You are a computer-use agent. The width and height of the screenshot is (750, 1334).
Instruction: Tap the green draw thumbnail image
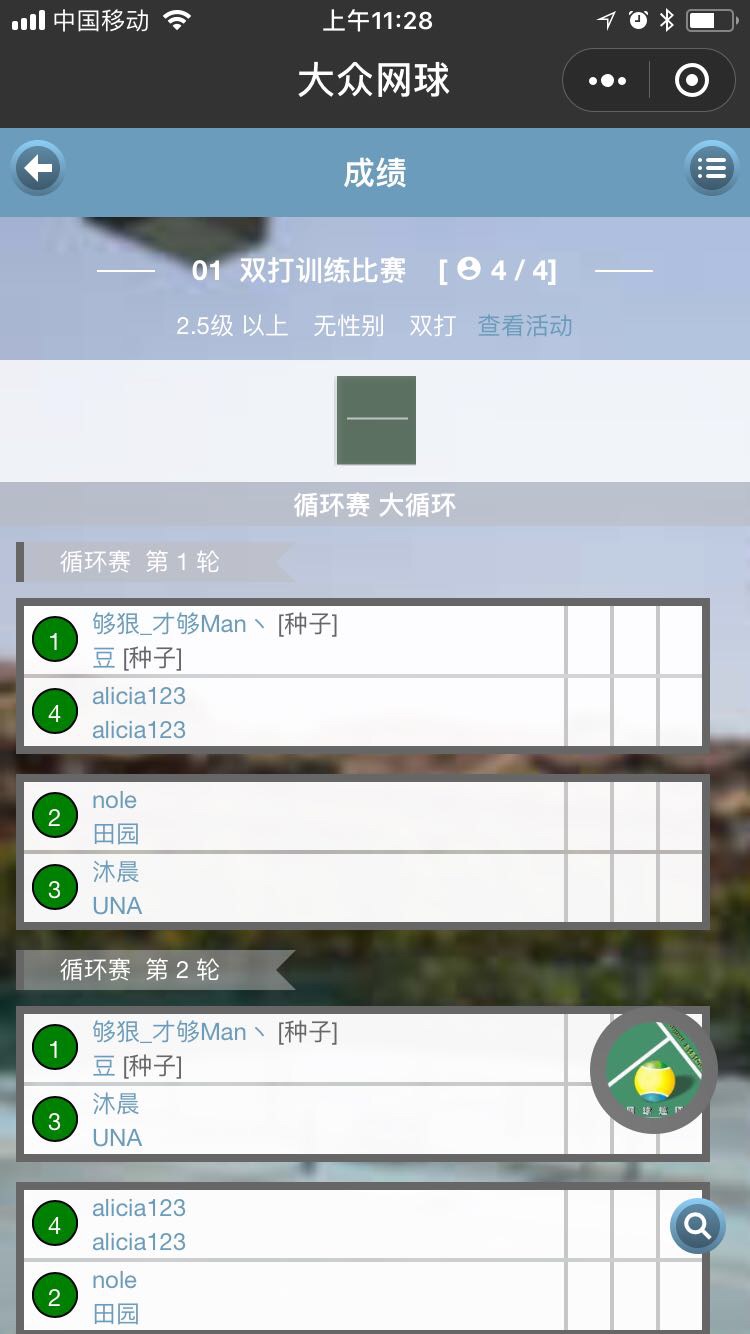pyautogui.click(x=376, y=420)
